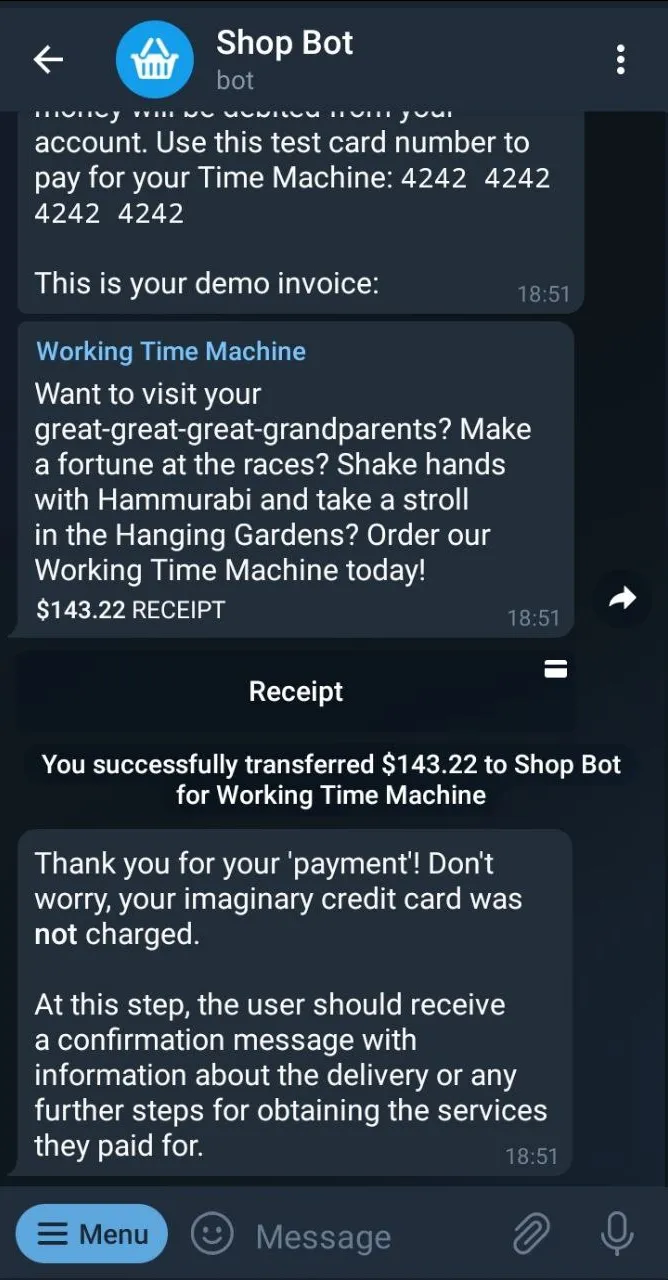Open Shop Bot profile from the header

pyautogui.click(x=284, y=58)
